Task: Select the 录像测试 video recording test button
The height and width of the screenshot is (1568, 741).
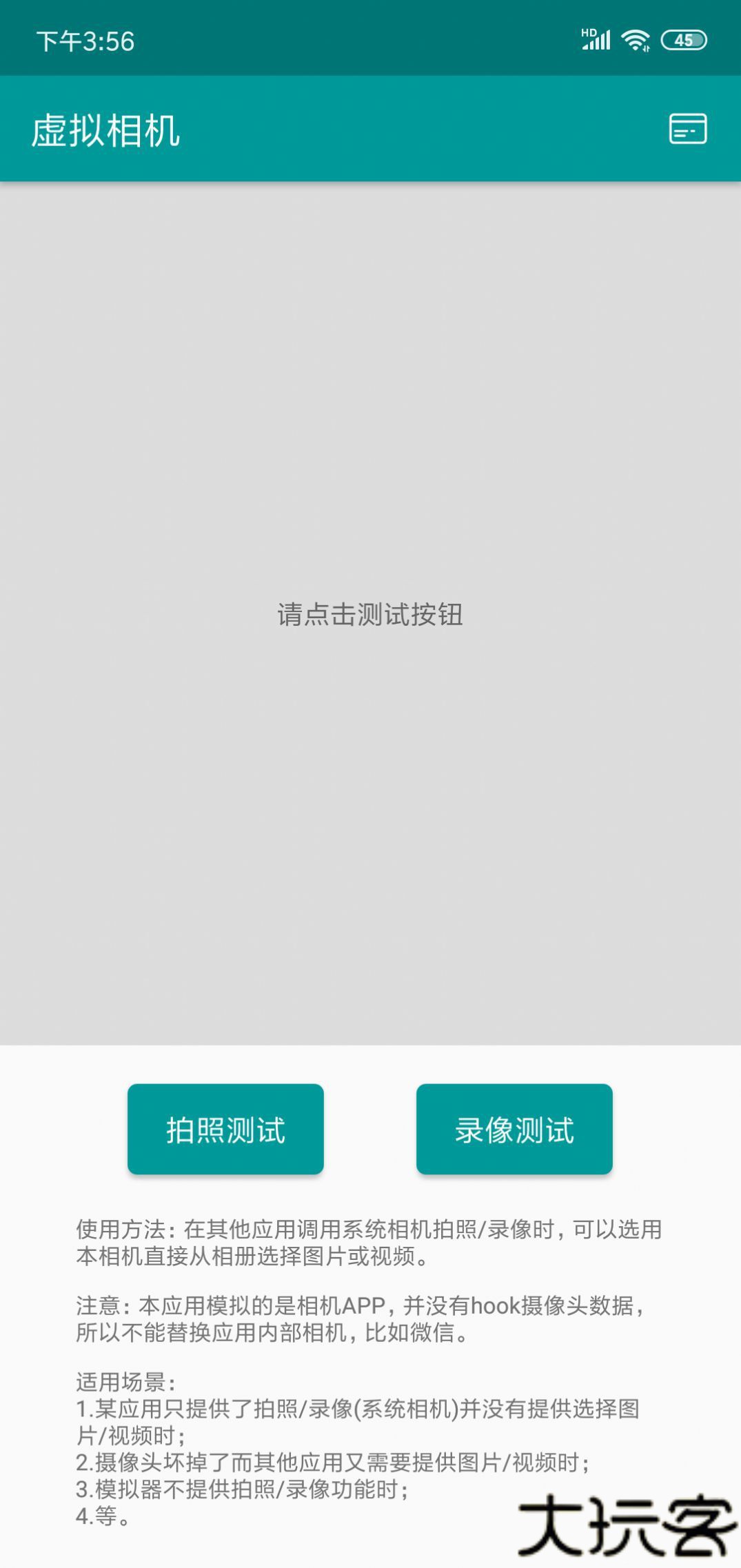Action: click(514, 1128)
